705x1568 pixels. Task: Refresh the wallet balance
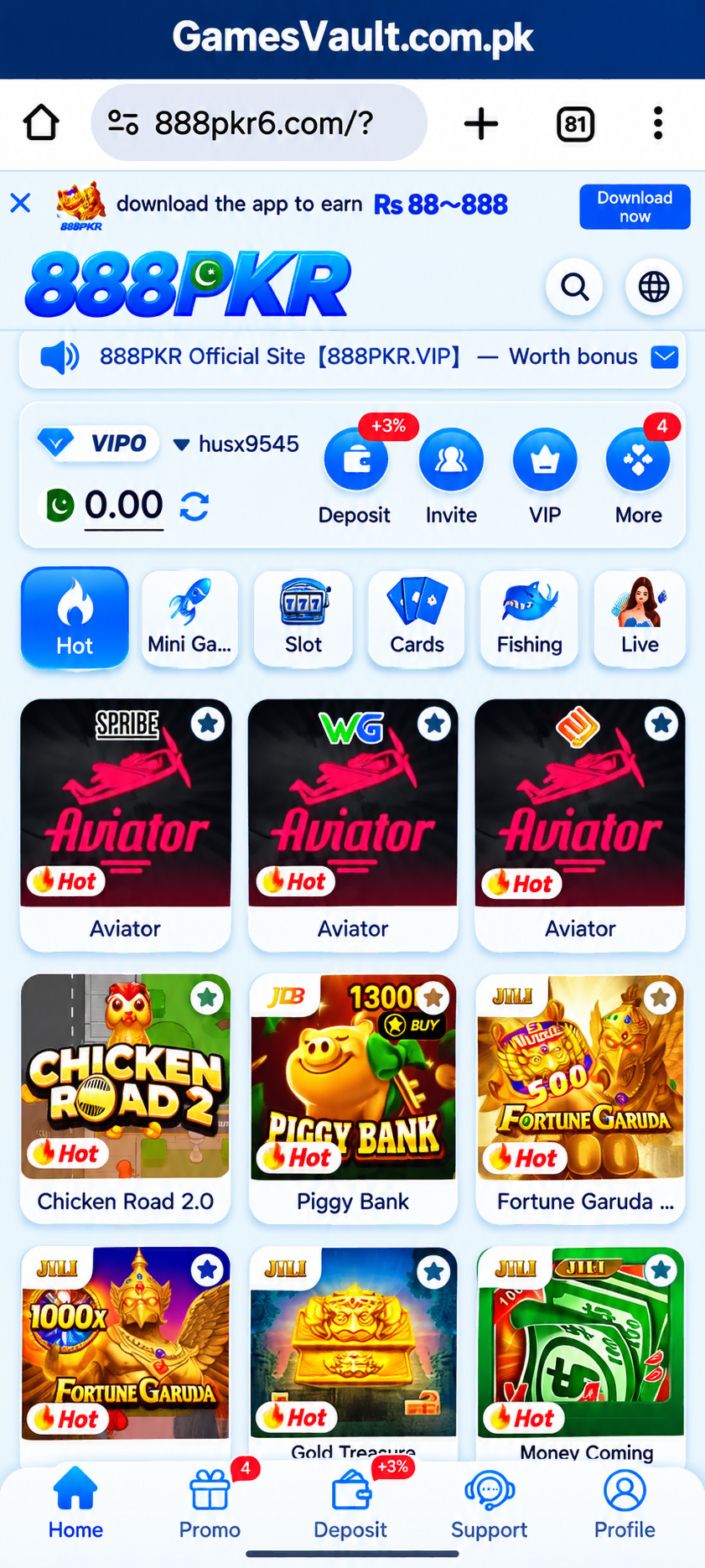194,506
